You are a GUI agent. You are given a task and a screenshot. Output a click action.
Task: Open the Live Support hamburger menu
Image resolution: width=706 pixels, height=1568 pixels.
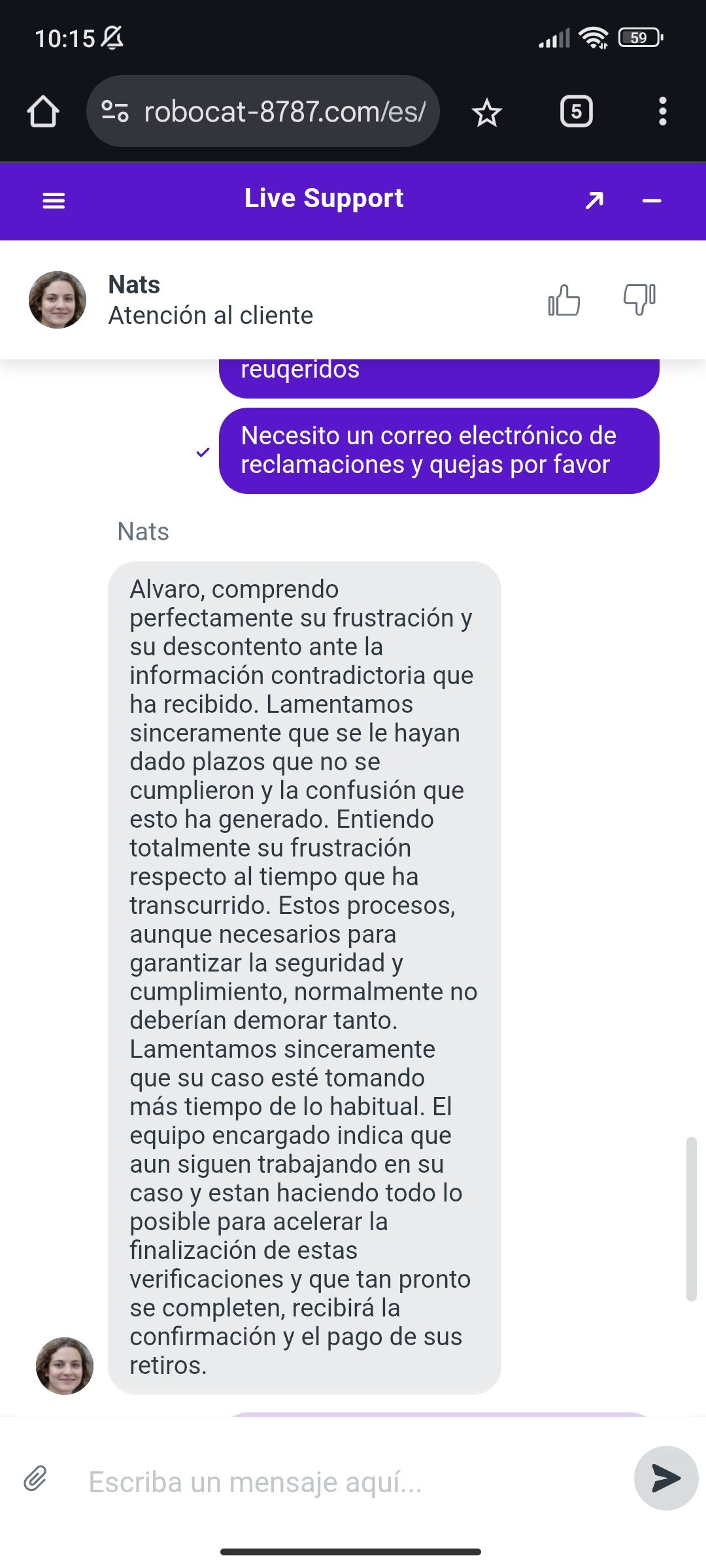click(x=54, y=201)
